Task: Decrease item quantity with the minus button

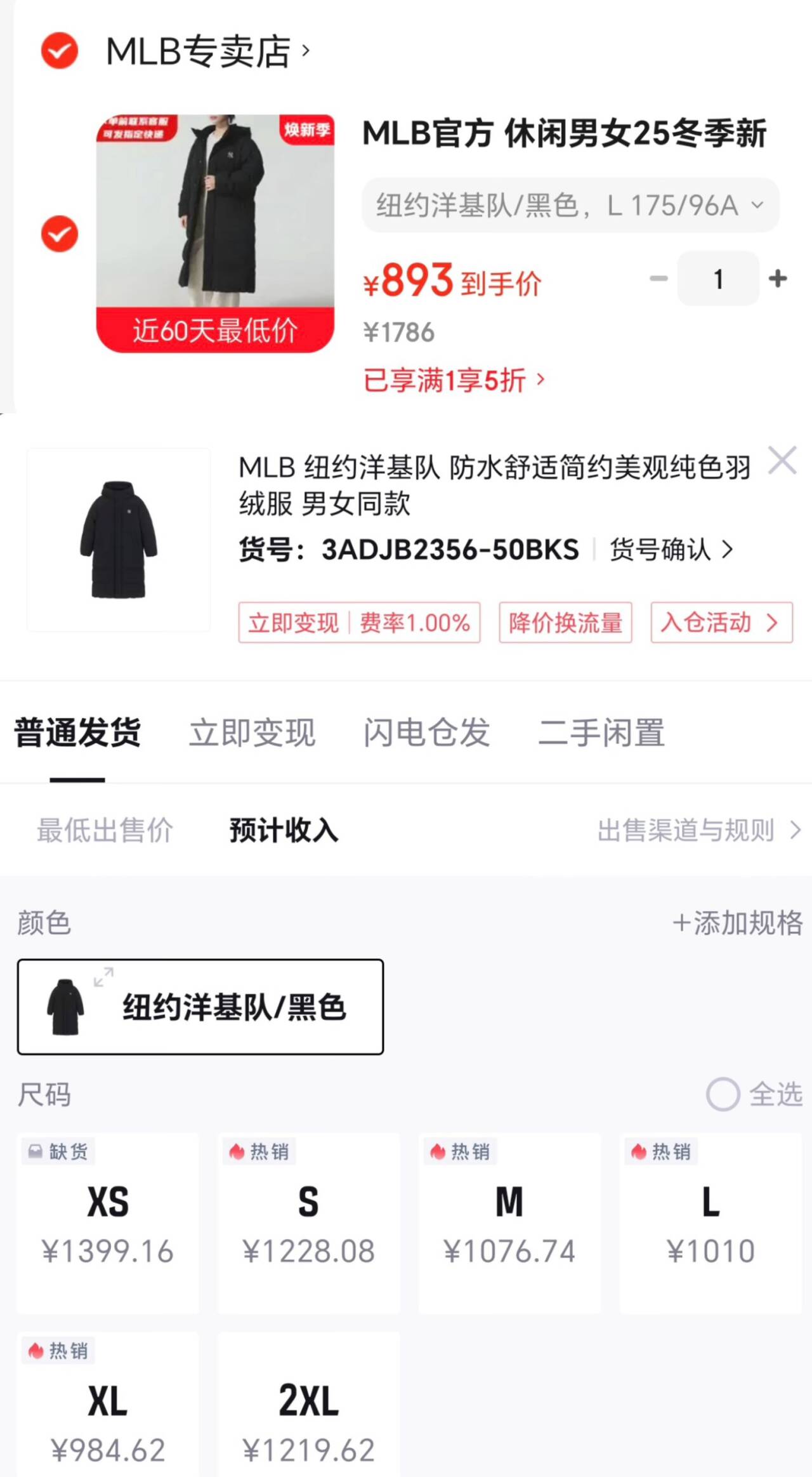Action: tap(659, 278)
